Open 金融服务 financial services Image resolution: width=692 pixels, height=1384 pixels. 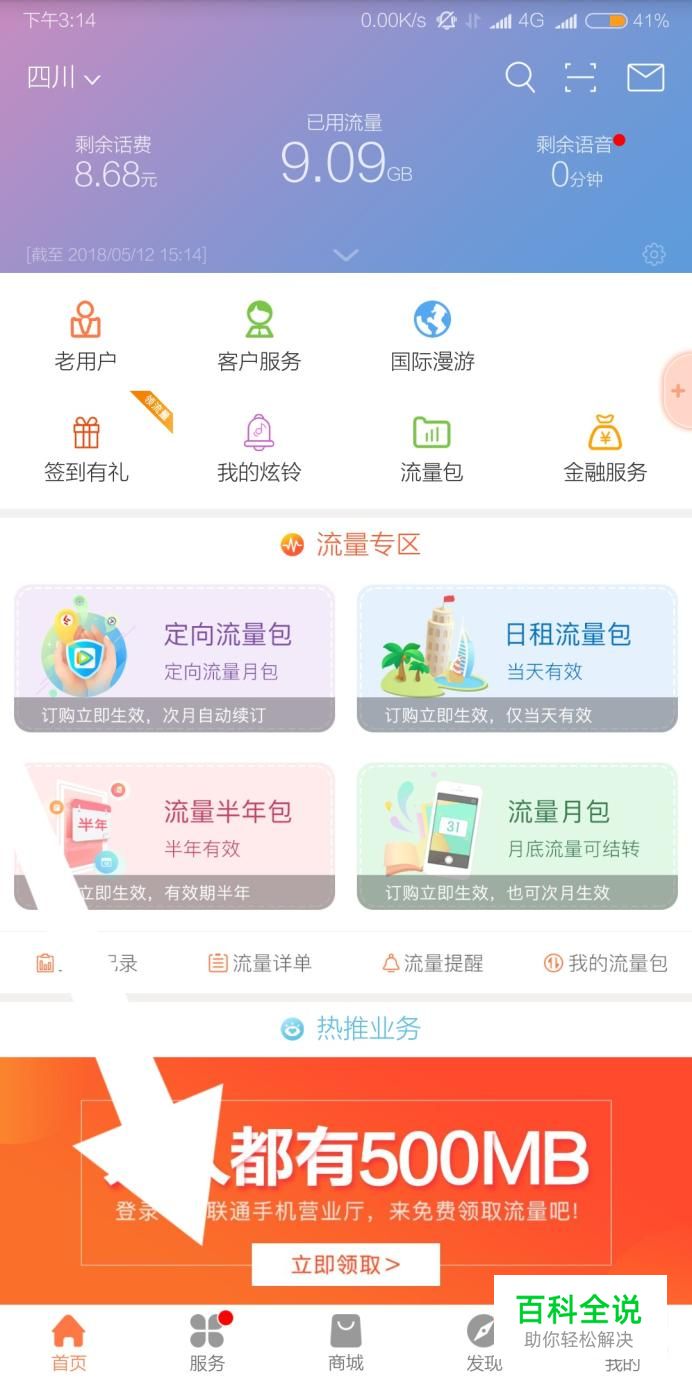pos(605,450)
